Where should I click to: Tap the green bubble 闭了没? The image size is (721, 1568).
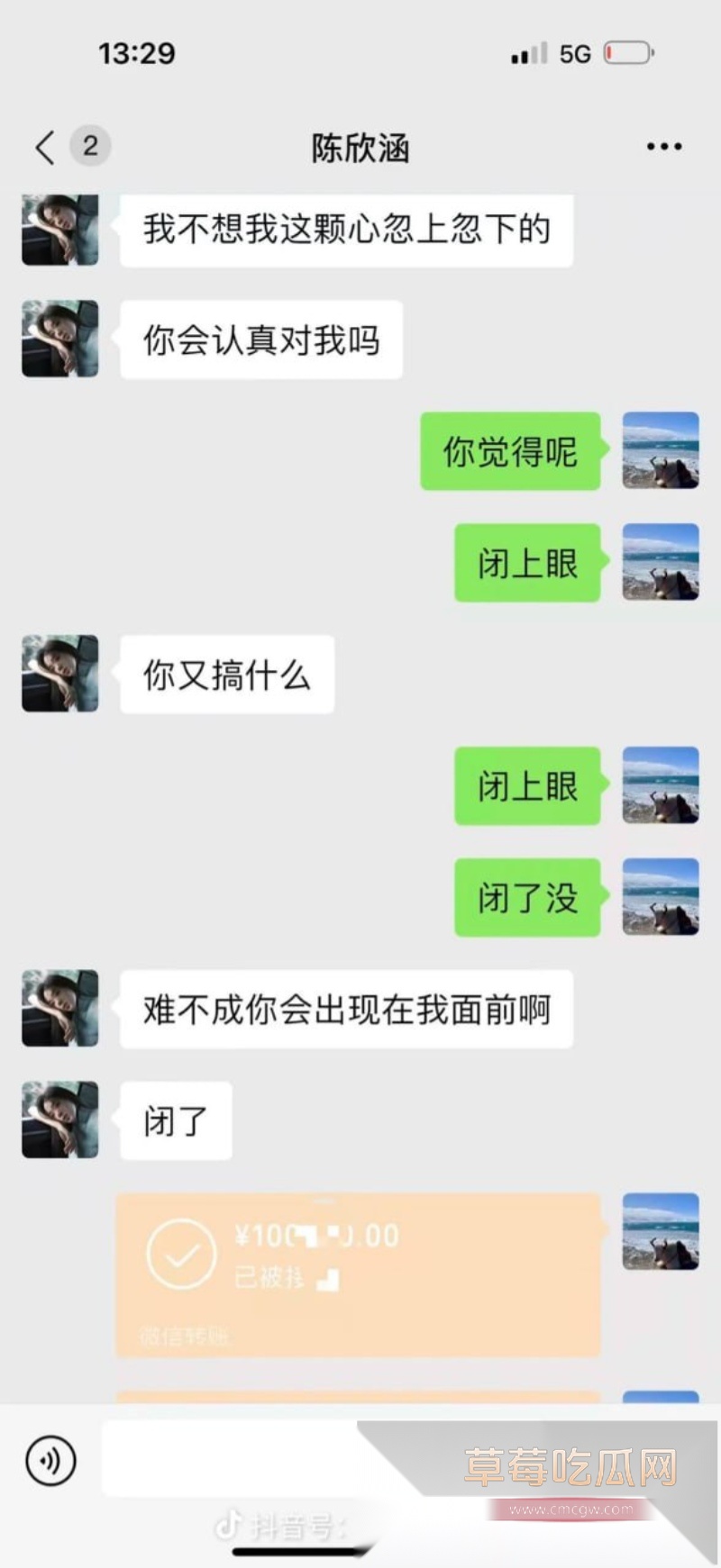click(x=528, y=896)
